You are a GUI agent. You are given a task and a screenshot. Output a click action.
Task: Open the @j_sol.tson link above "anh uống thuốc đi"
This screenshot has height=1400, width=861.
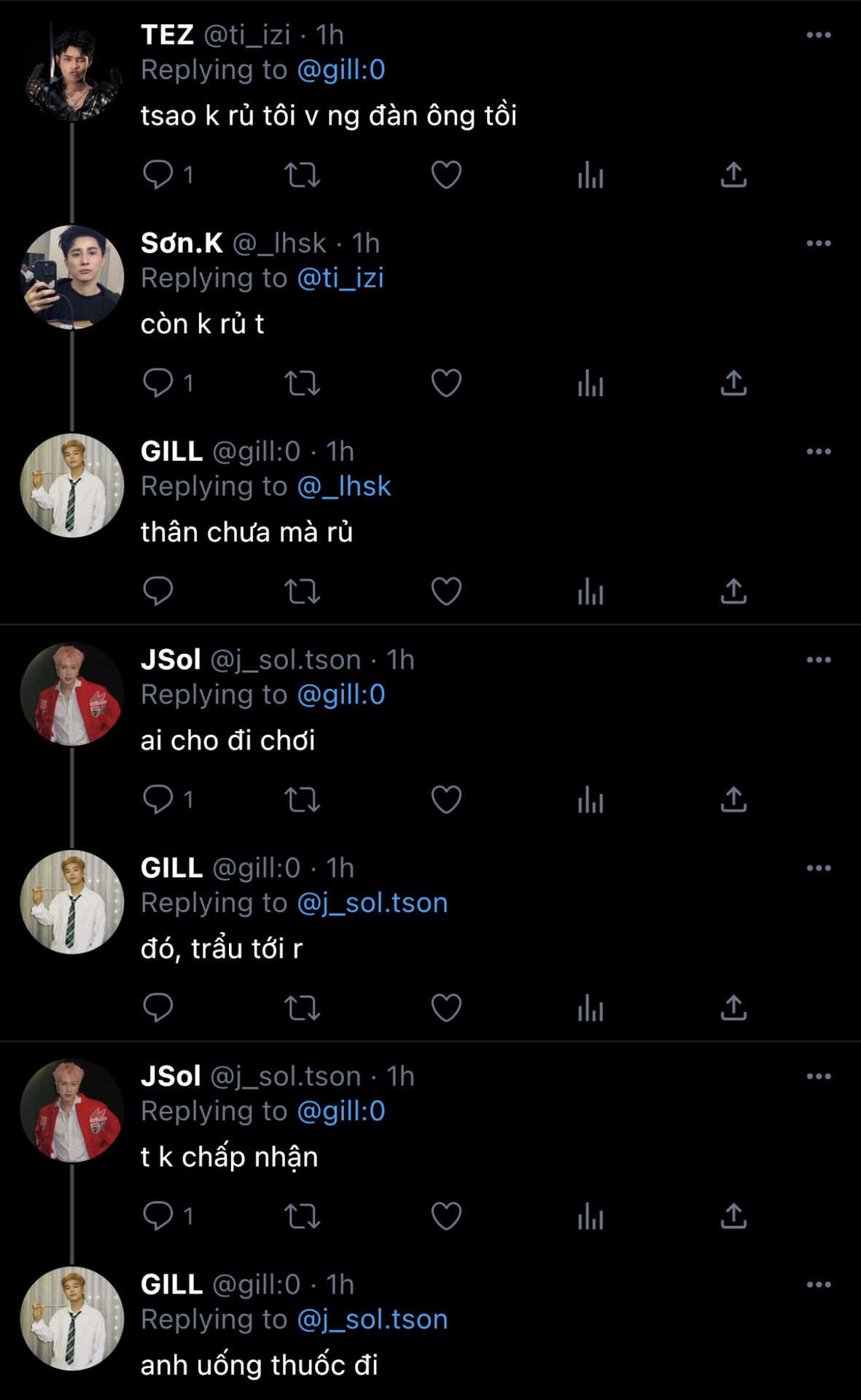[373, 1319]
